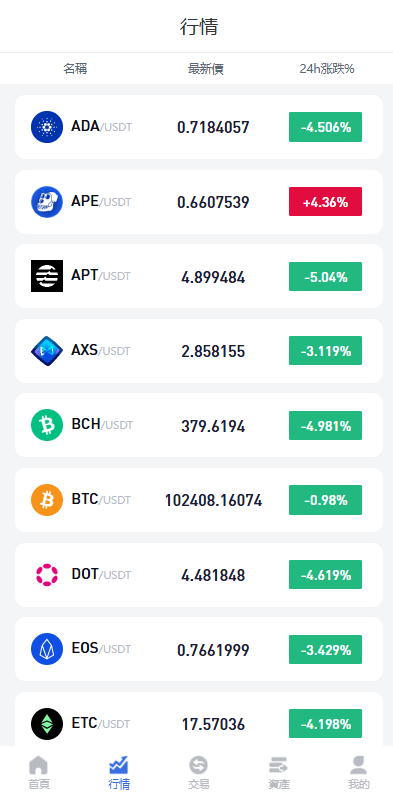Go to the 首頁 home tab
Screen dimensions: 393x799
(x=39, y=773)
